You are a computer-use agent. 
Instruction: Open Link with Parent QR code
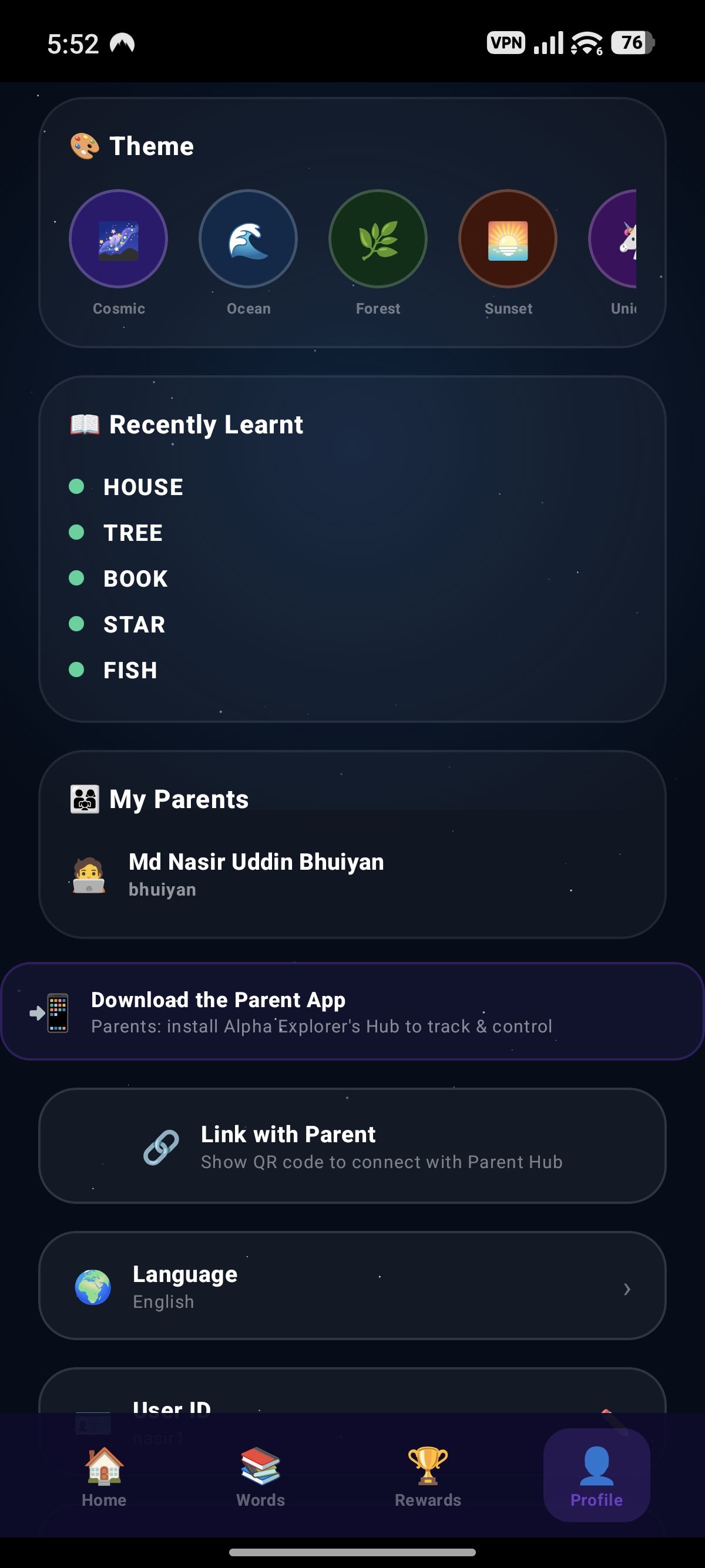(352, 1147)
